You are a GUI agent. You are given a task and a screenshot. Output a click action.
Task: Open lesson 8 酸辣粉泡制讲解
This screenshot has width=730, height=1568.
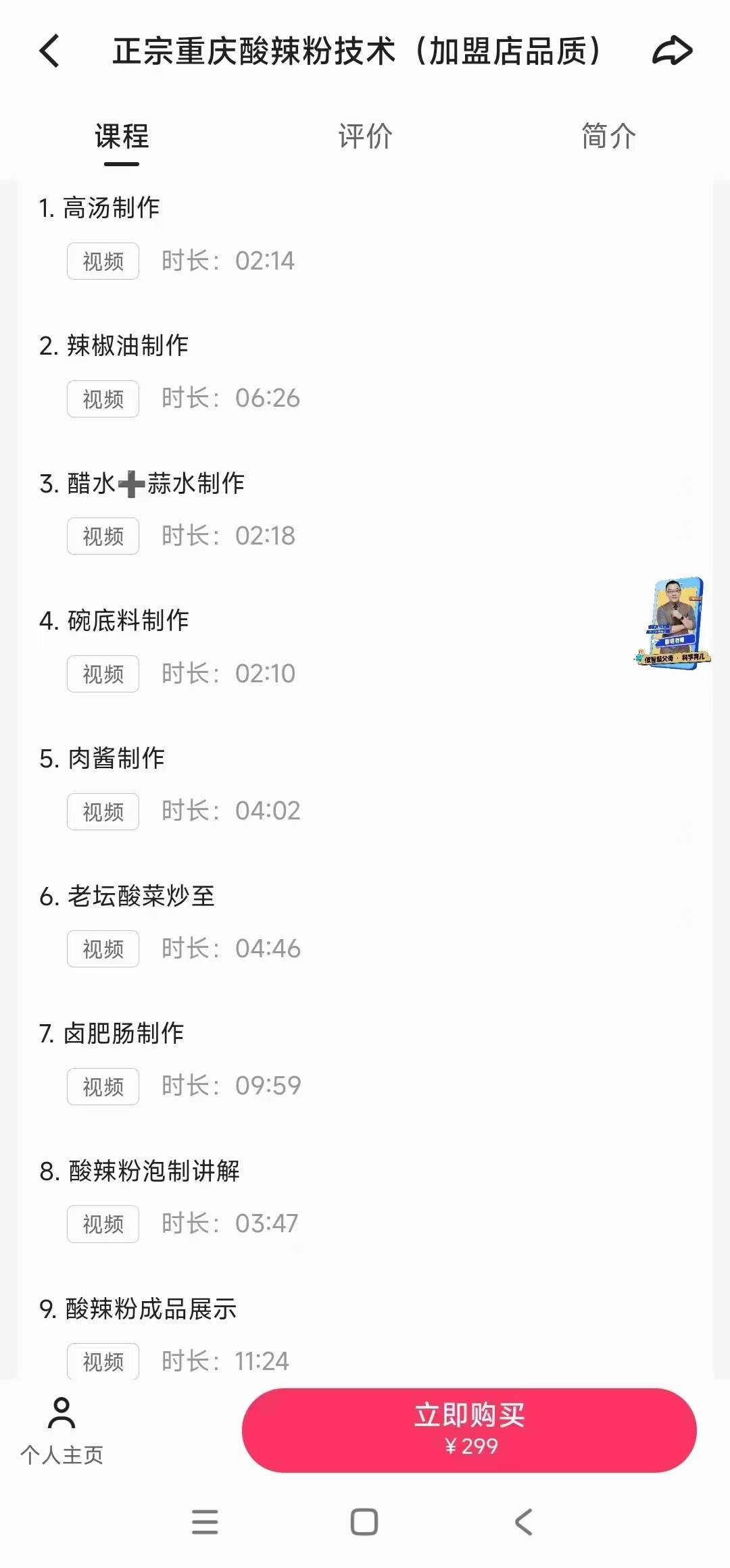coord(155,1171)
